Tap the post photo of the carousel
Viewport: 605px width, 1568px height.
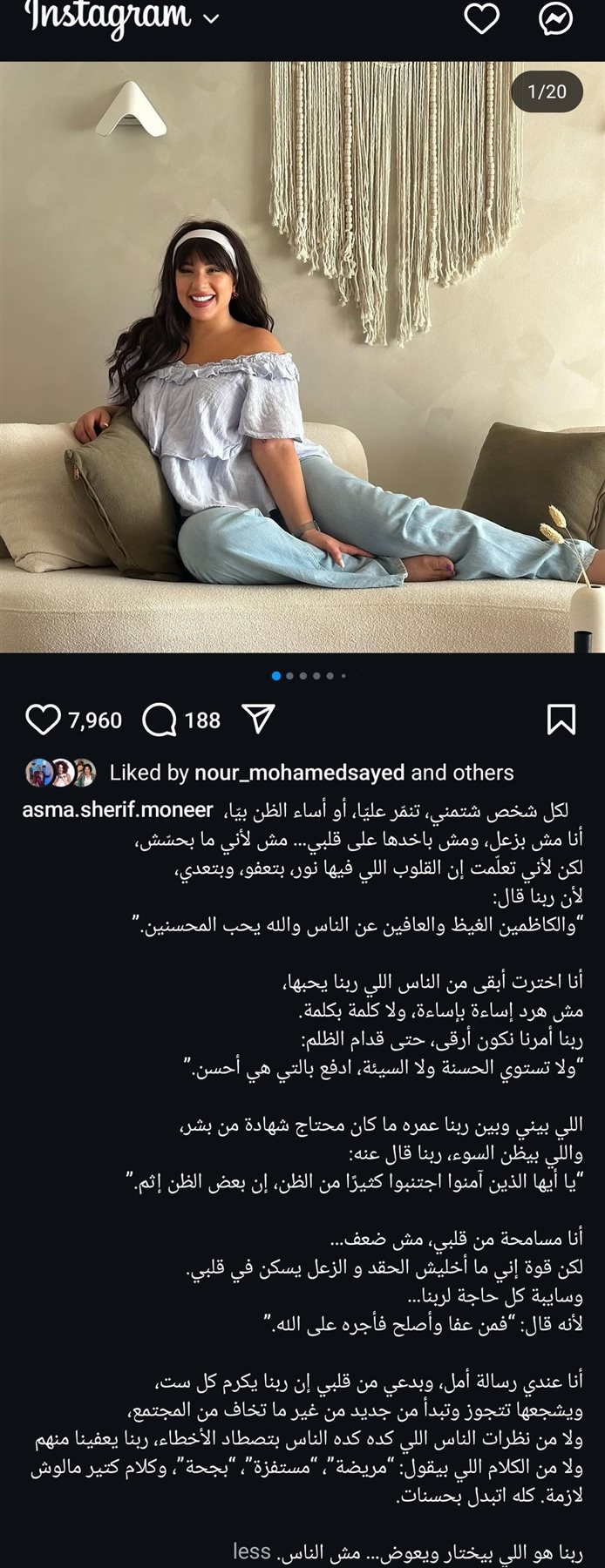(x=302, y=357)
